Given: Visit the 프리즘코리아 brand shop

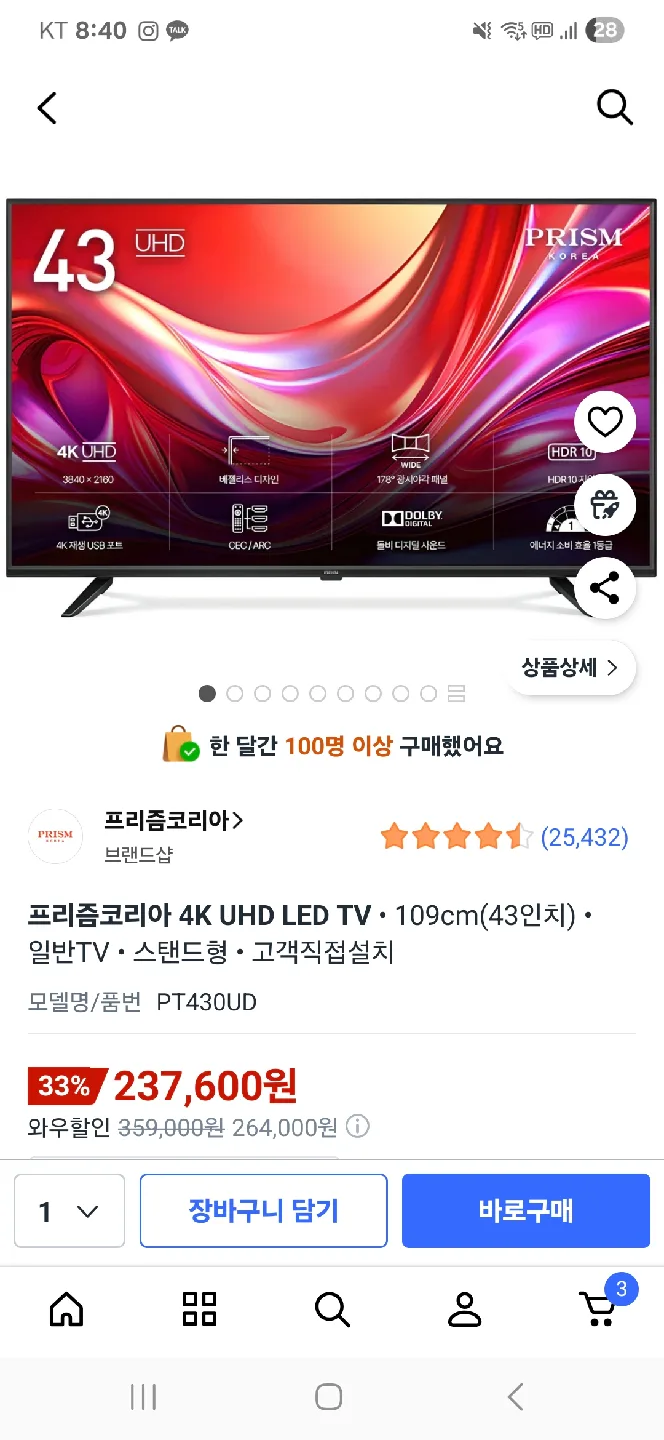Looking at the screenshot, I should 173,822.
